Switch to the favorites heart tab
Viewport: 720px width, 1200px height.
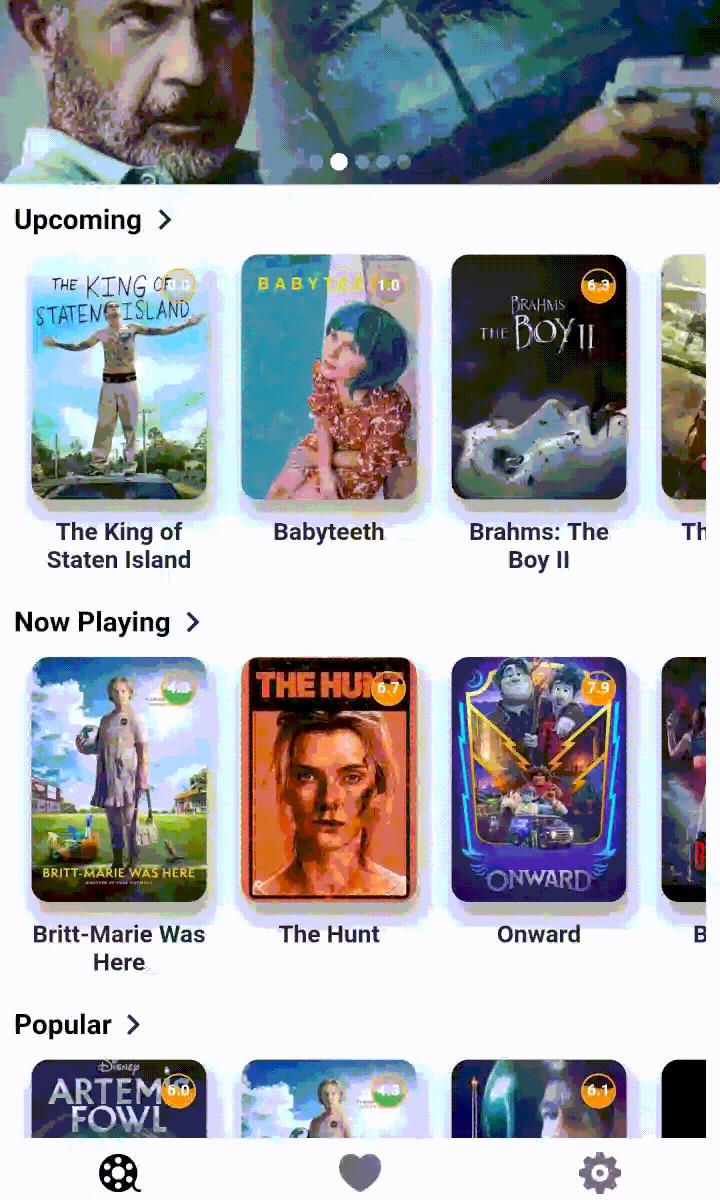(360, 1172)
